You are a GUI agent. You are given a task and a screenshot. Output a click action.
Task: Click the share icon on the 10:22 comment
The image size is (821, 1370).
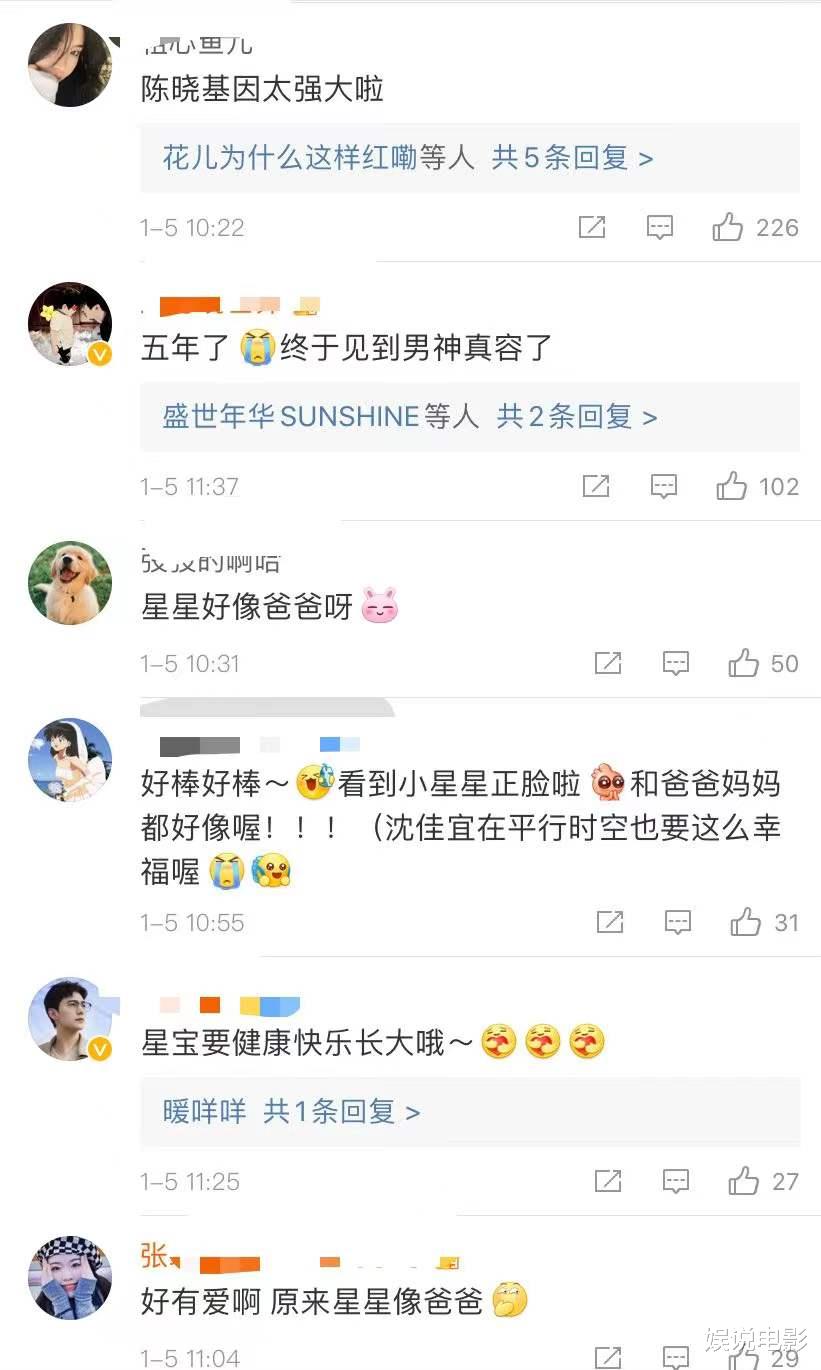(593, 227)
